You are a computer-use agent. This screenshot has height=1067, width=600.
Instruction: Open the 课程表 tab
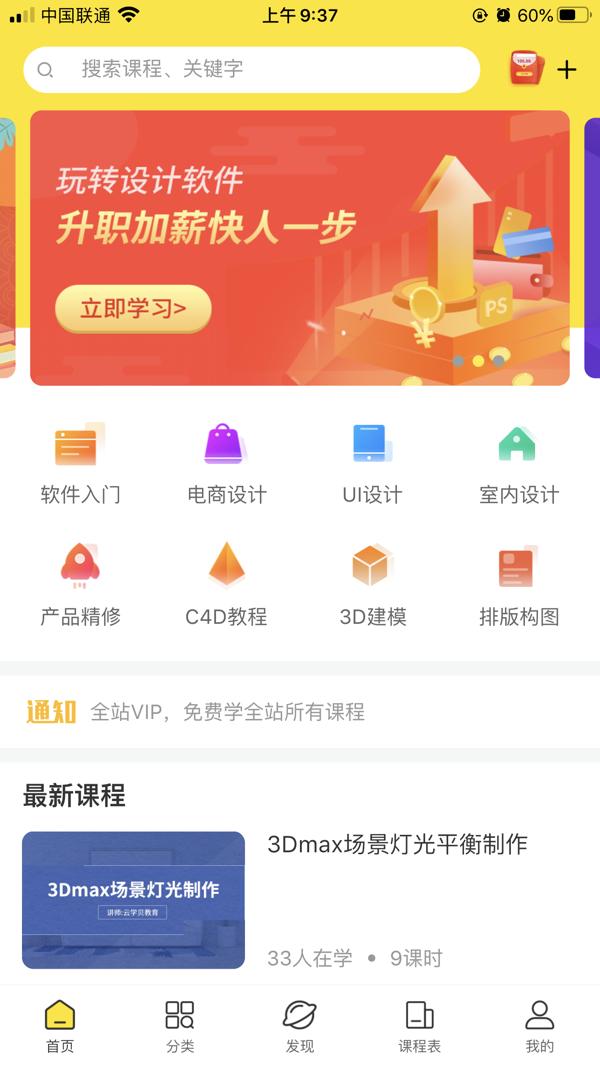(420, 1026)
